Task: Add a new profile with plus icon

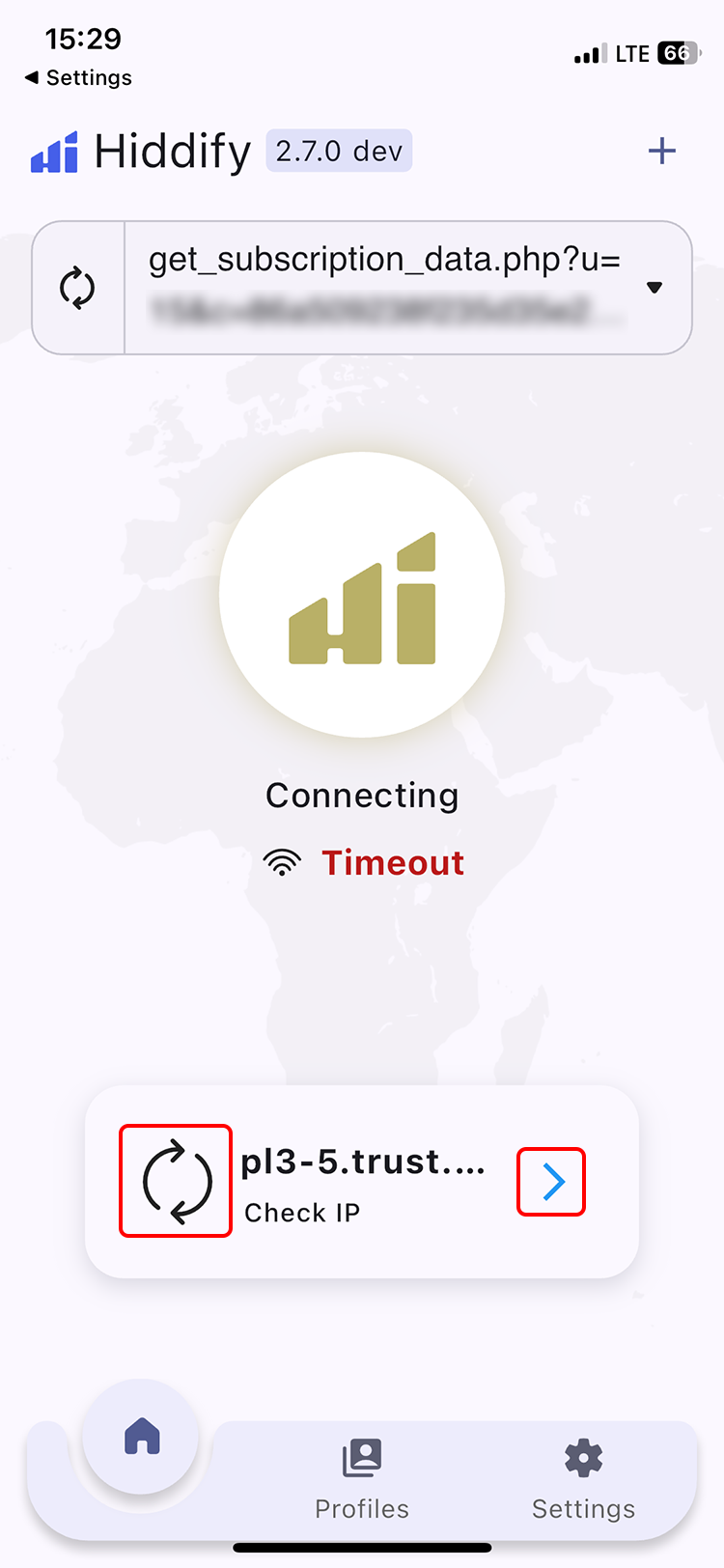Action: [x=661, y=151]
